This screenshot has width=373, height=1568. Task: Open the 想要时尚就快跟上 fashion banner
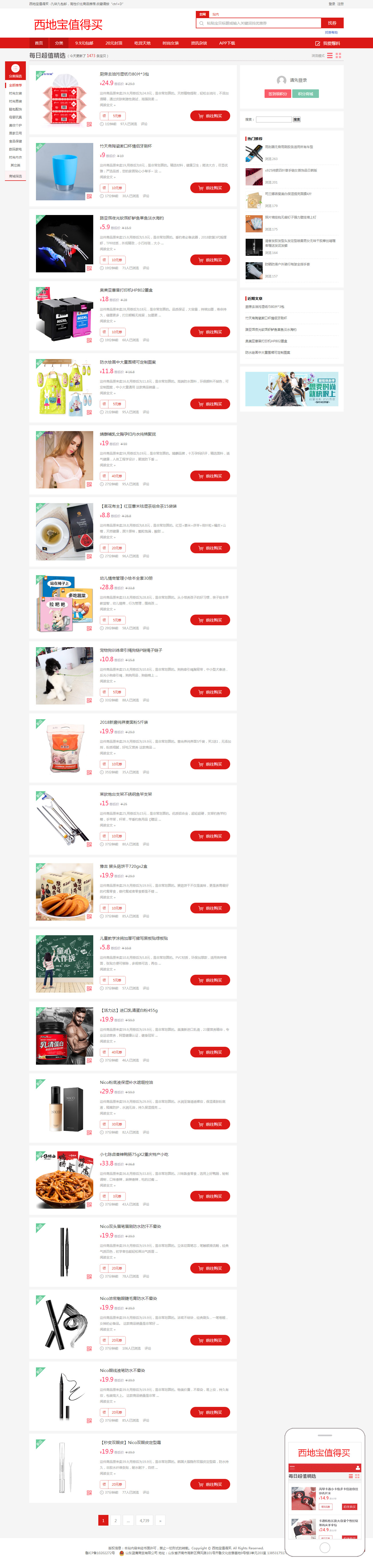(291, 389)
